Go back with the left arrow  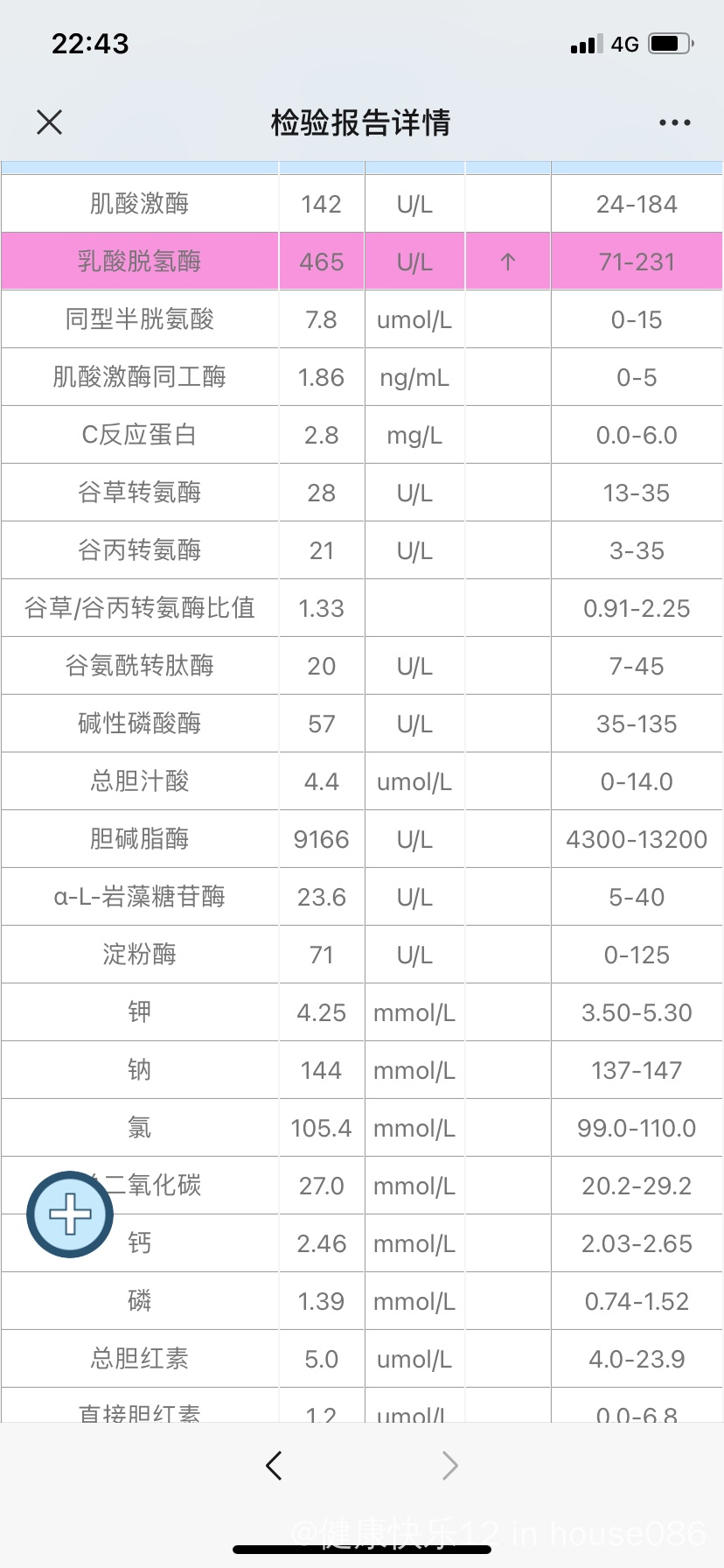[274, 1465]
